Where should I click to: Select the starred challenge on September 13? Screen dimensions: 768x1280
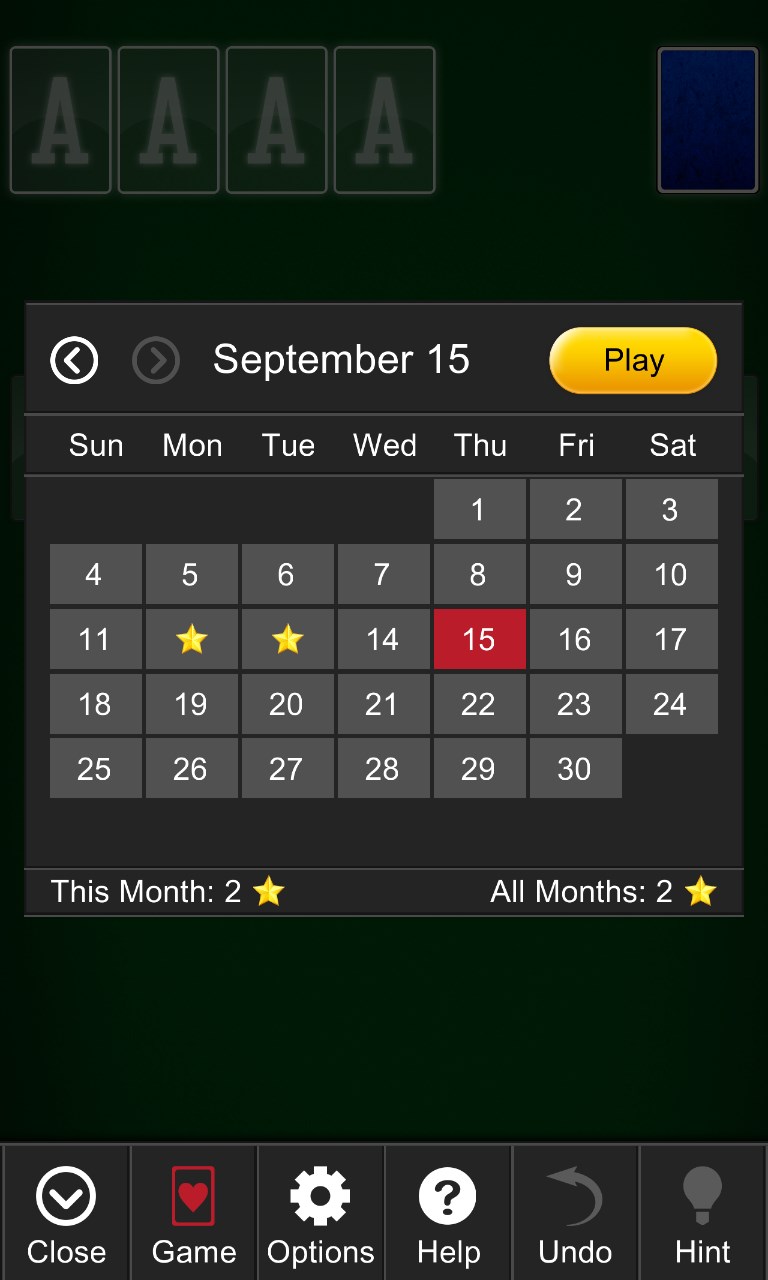click(287, 639)
